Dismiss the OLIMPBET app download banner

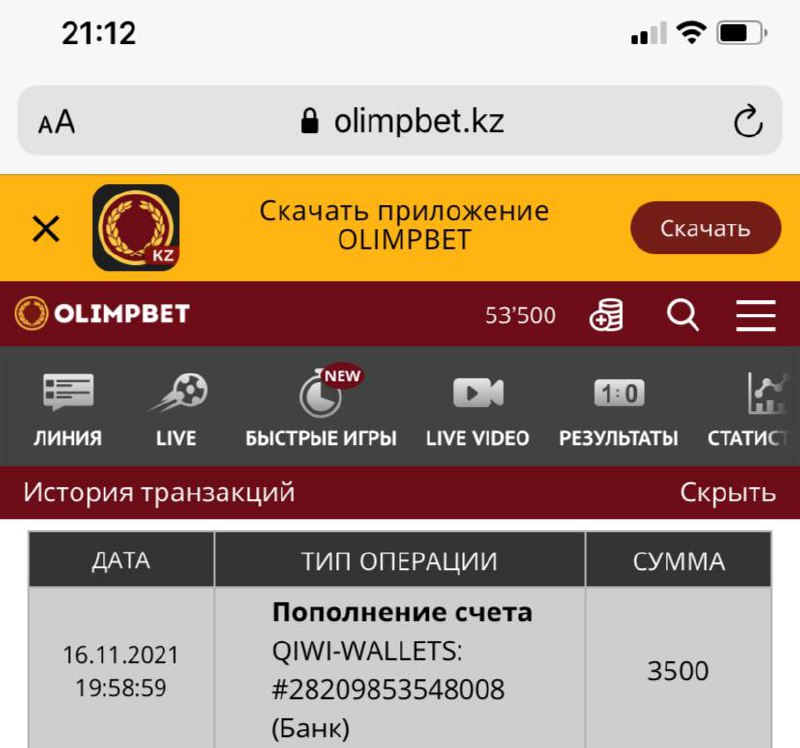point(46,229)
